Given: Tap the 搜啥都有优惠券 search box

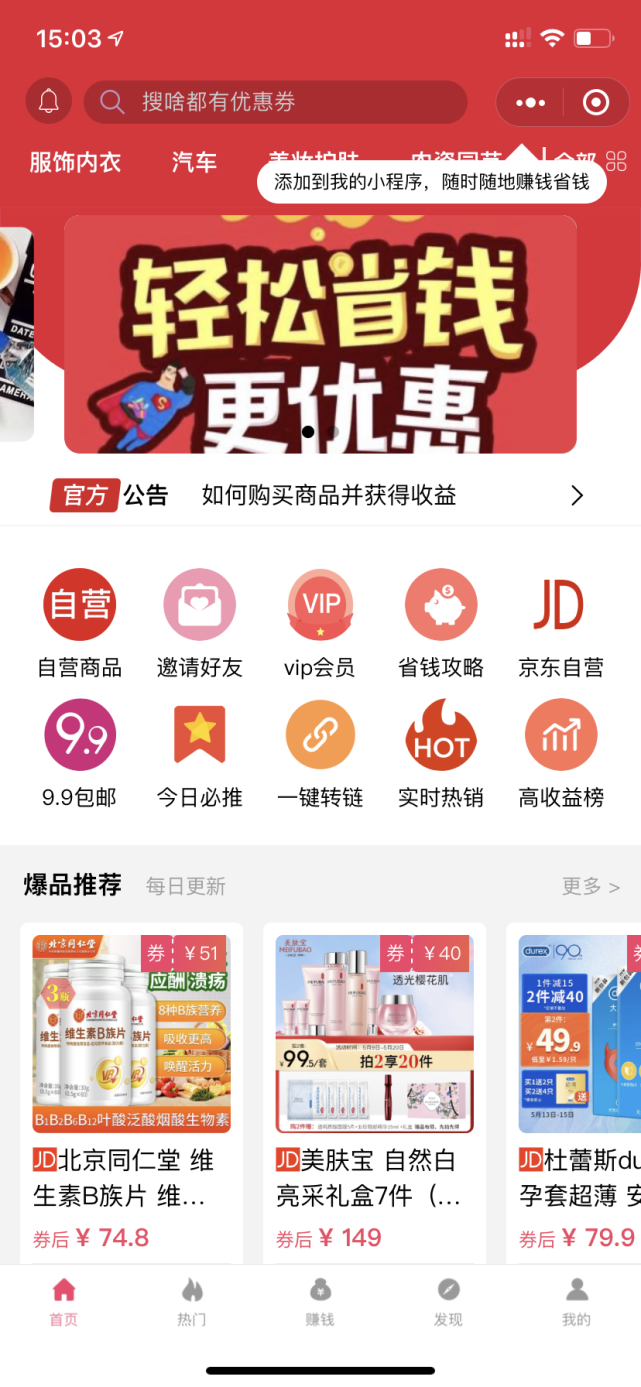Looking at the screenshot, I should click(x=276, y=102).
